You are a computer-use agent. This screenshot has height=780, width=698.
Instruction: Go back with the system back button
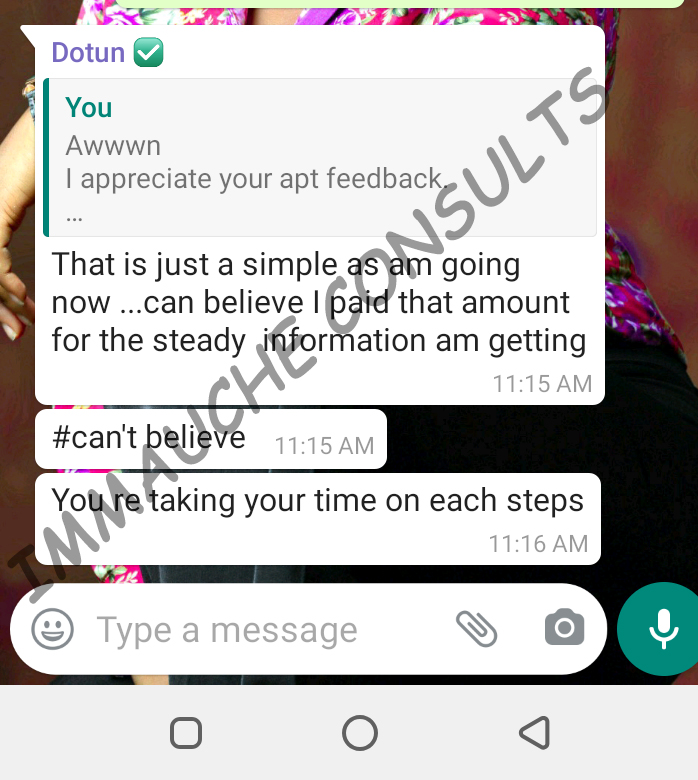click(x=535, y=733)
